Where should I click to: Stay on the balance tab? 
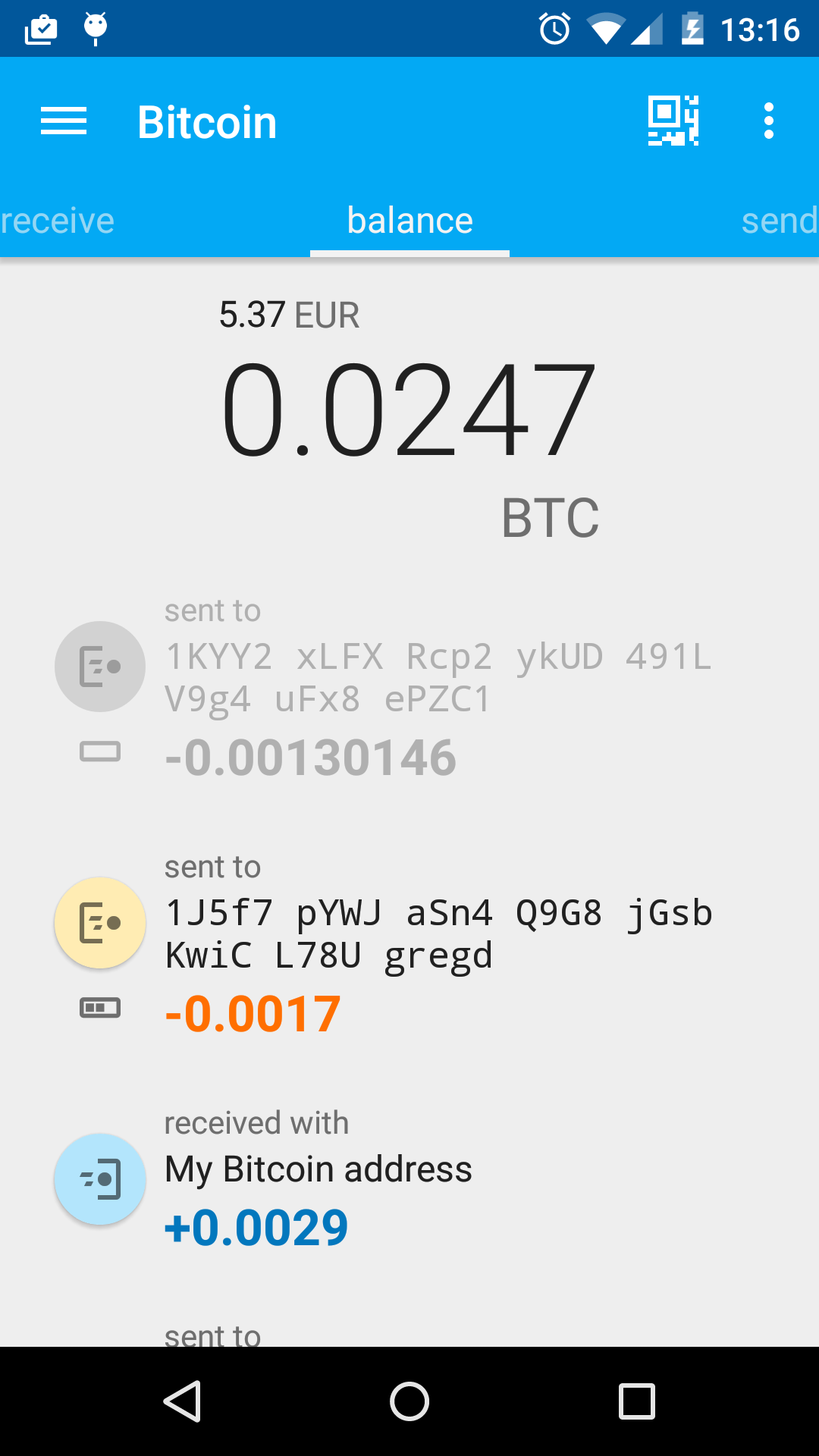click(x=409, y=220)
